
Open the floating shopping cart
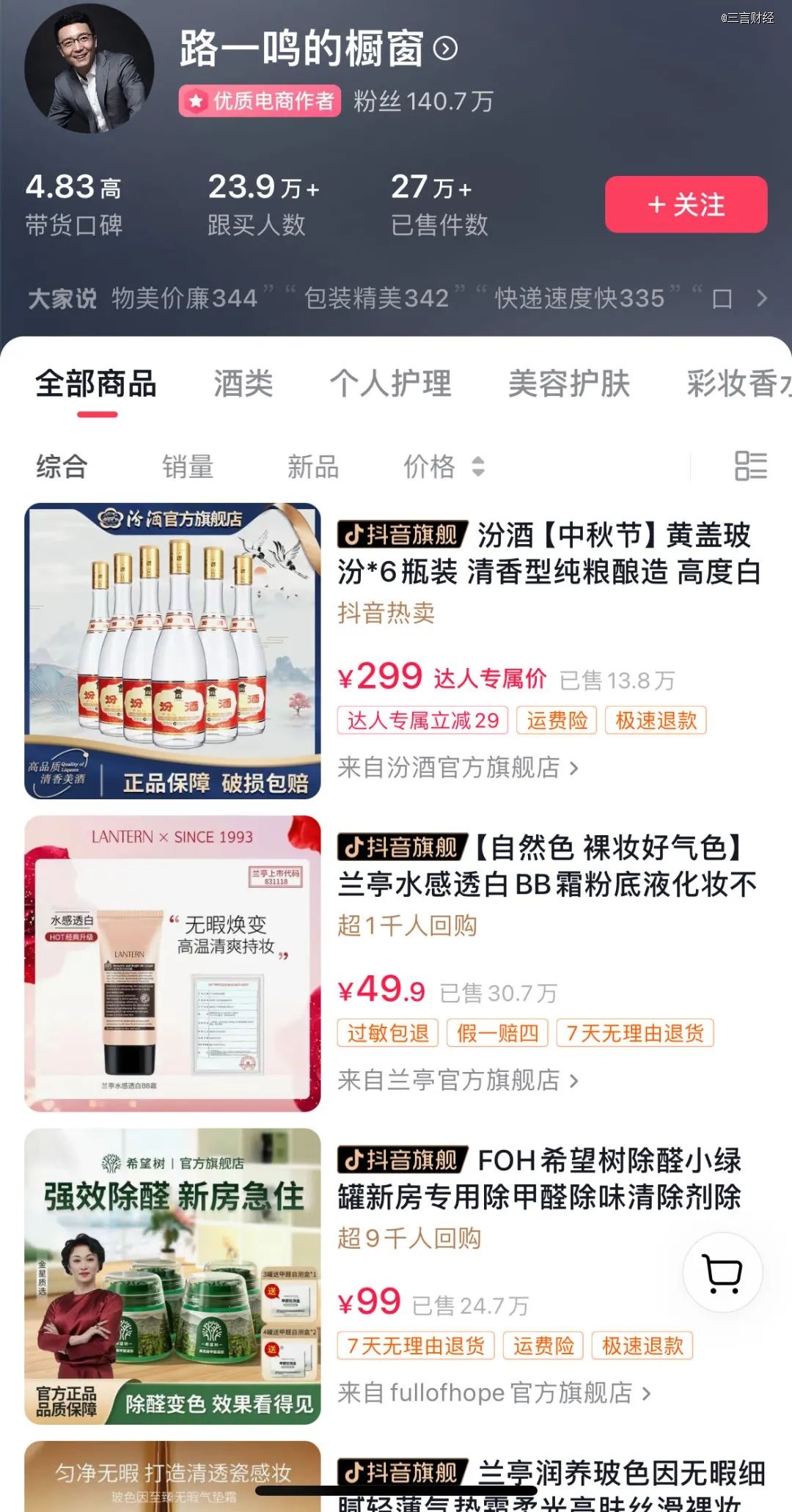[x=722, y=1274]
